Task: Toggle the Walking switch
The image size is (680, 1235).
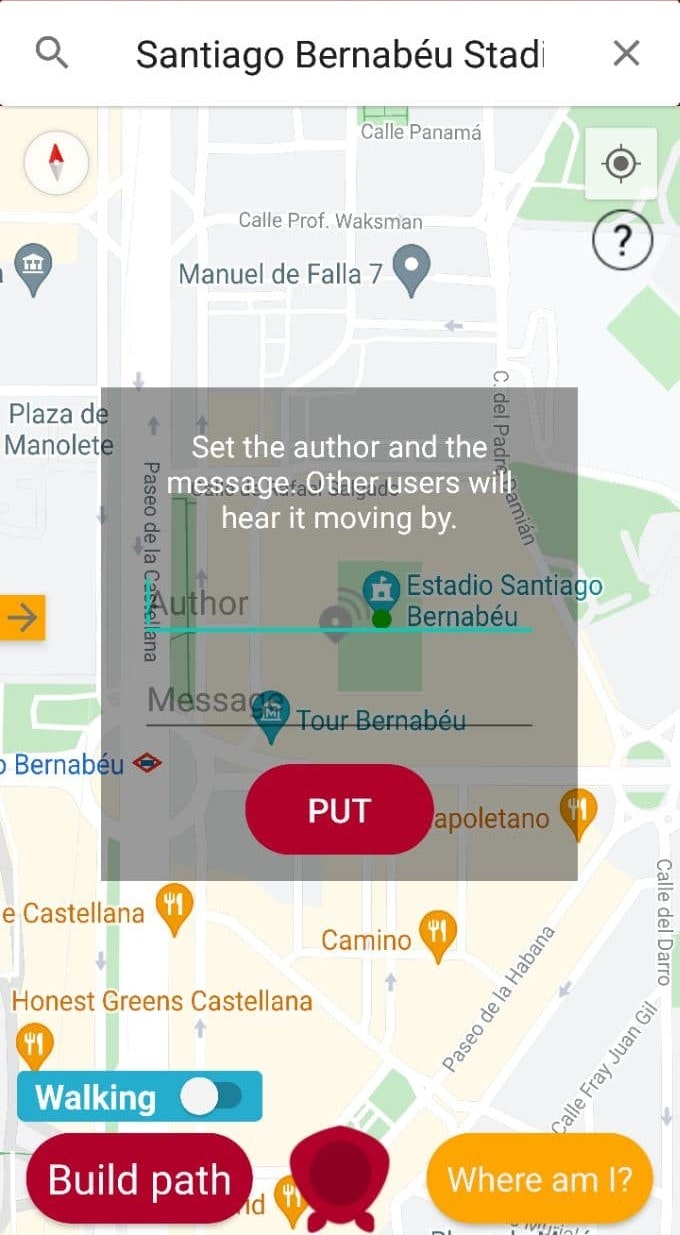Action: click(211, 1097)
